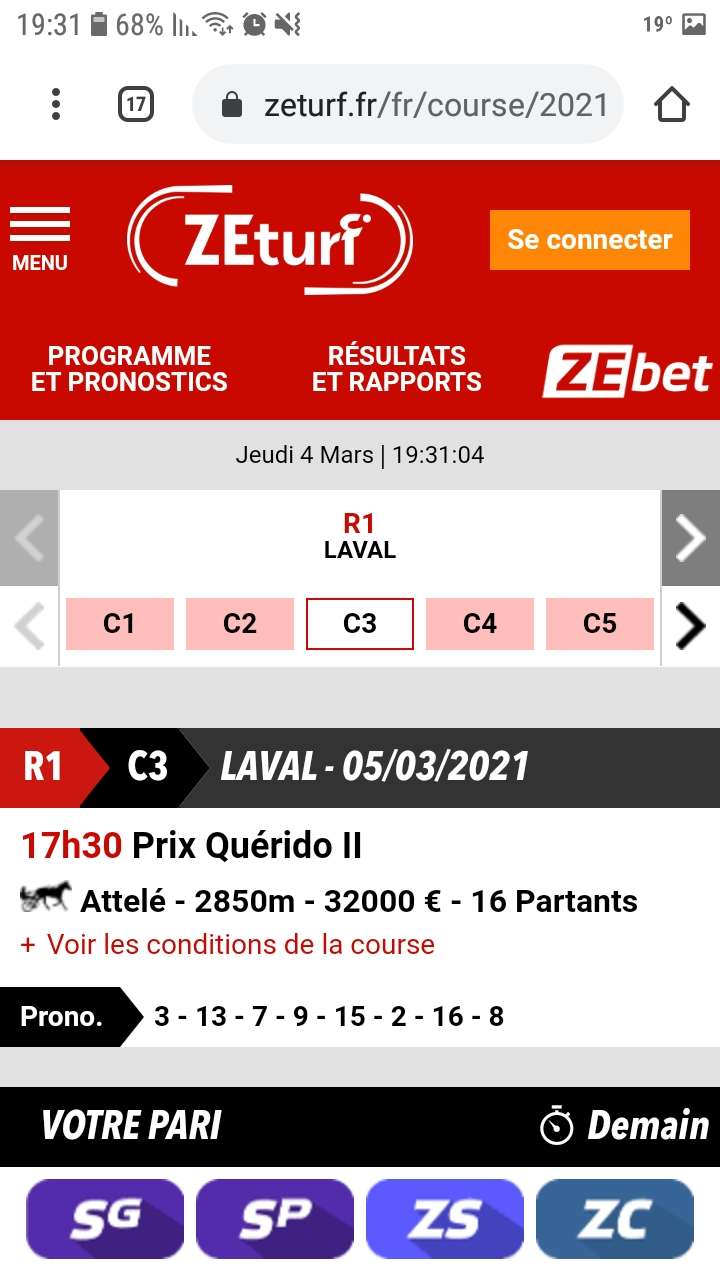Tap the zeturf.fr address bar

pos(408,104)
